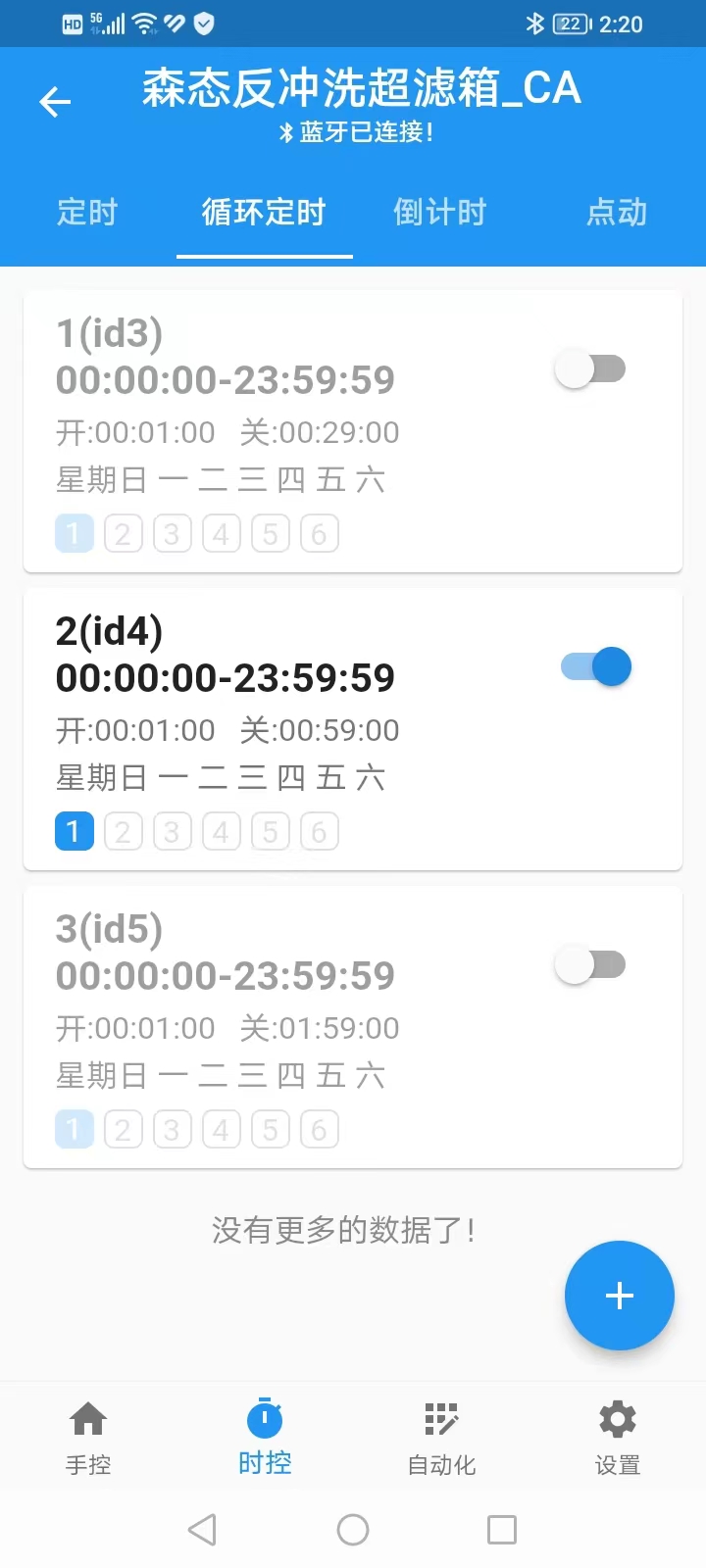Open the 点动 tab
This screenshot has height=1568, width=706.
616,213
